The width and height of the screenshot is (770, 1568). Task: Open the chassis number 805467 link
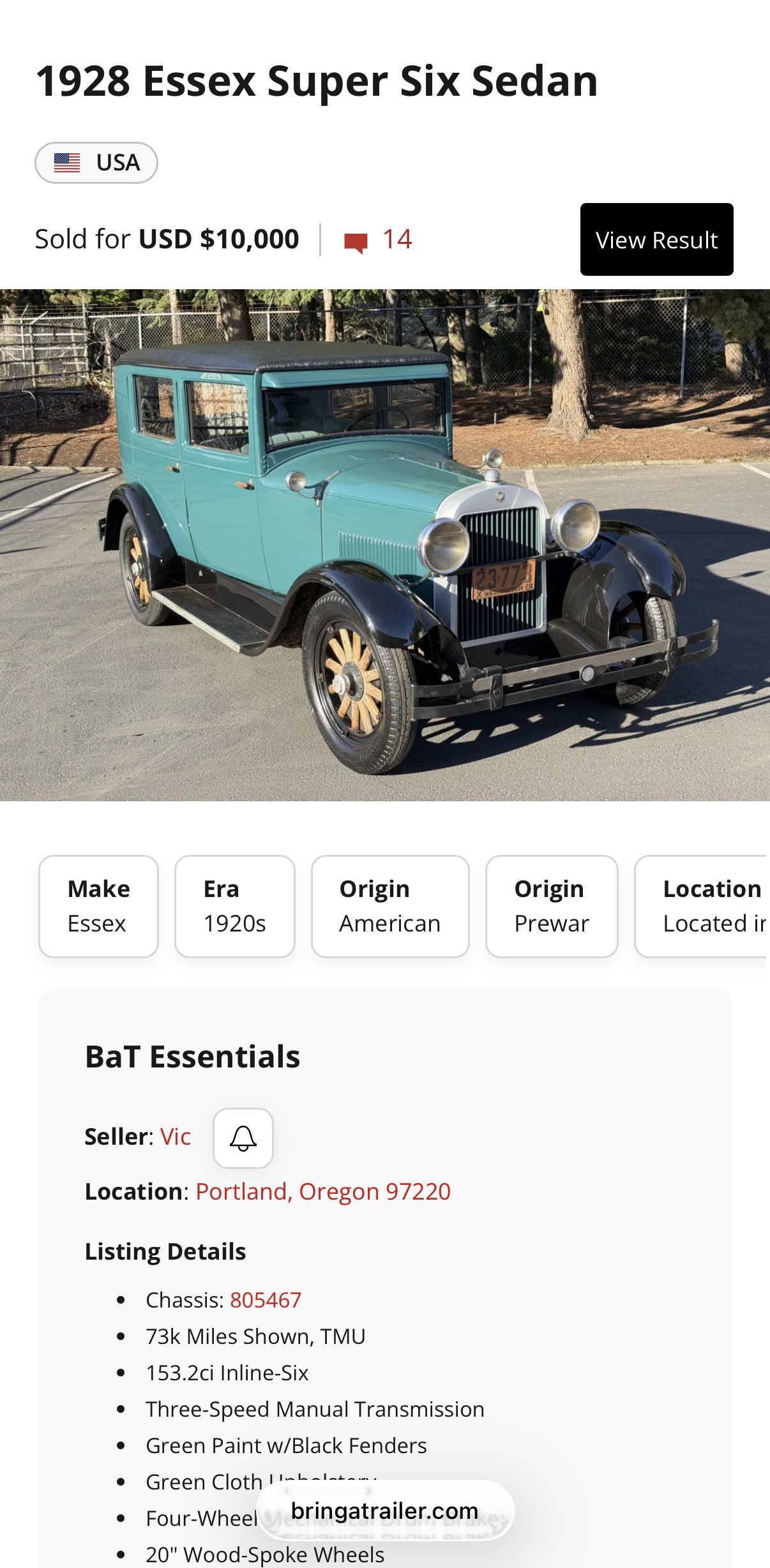click(266, 1300)
